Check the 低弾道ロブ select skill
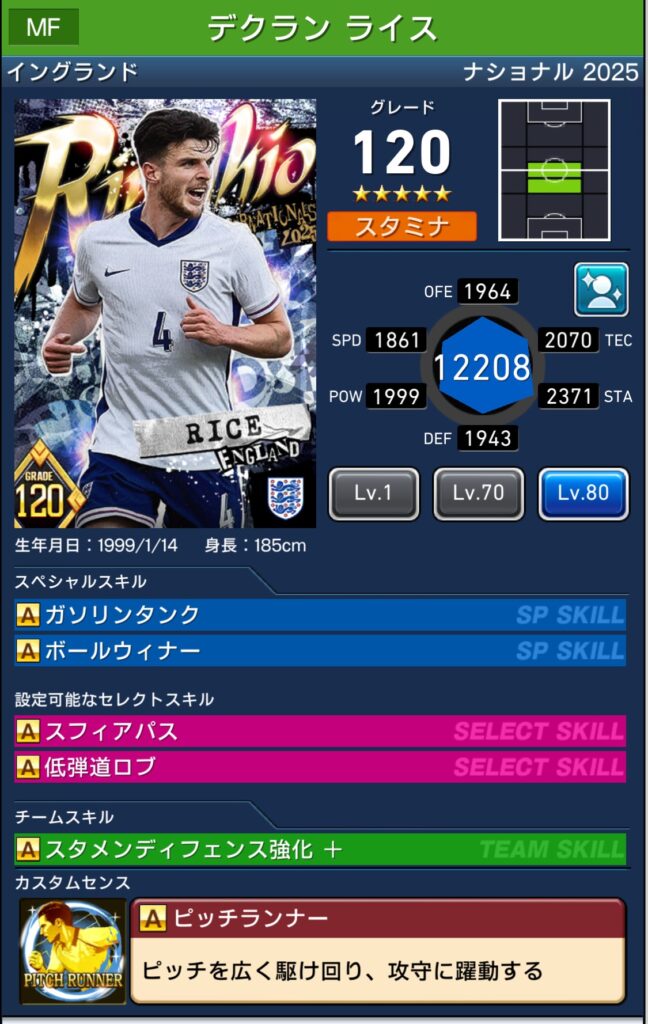648x1024 pixels. 320,767
